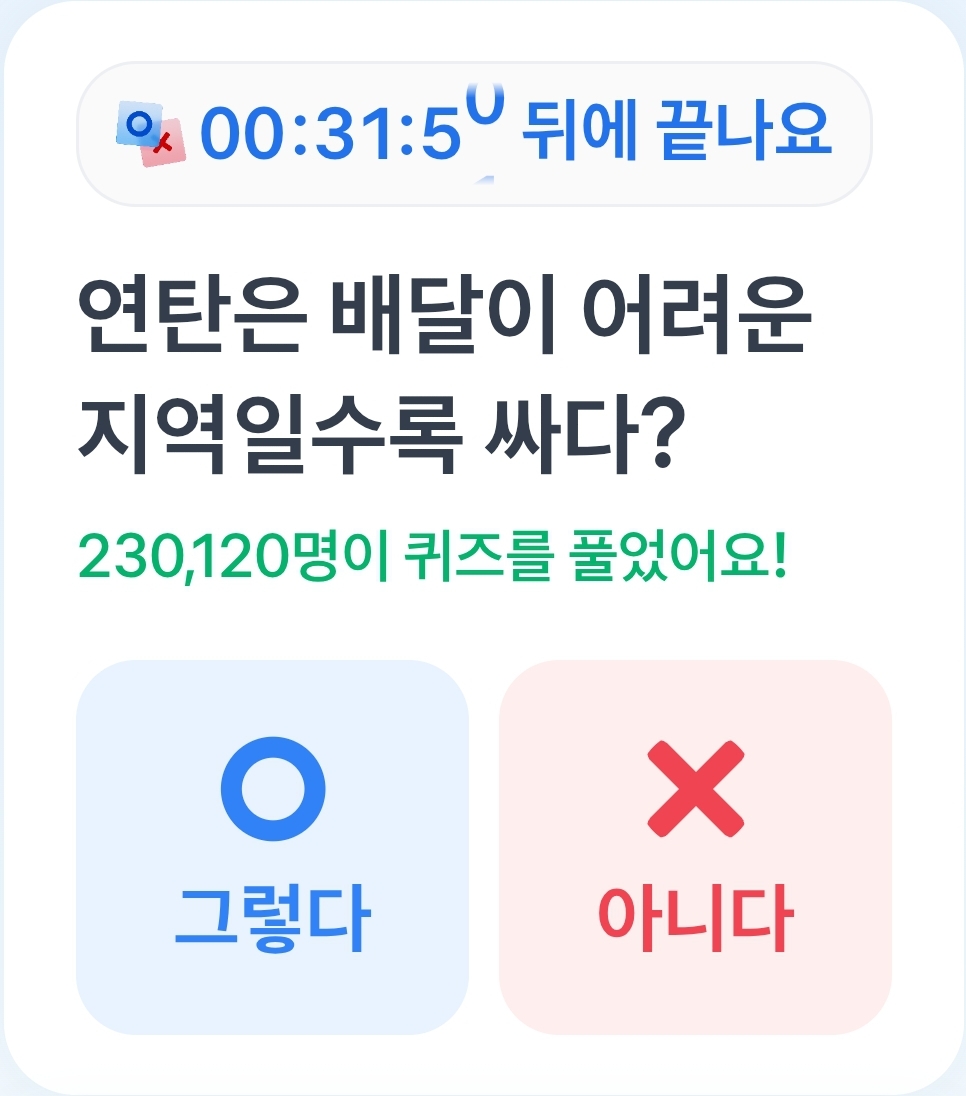Select the O icon inside the blue card
966x1096 pixels.
click(272, 787)
